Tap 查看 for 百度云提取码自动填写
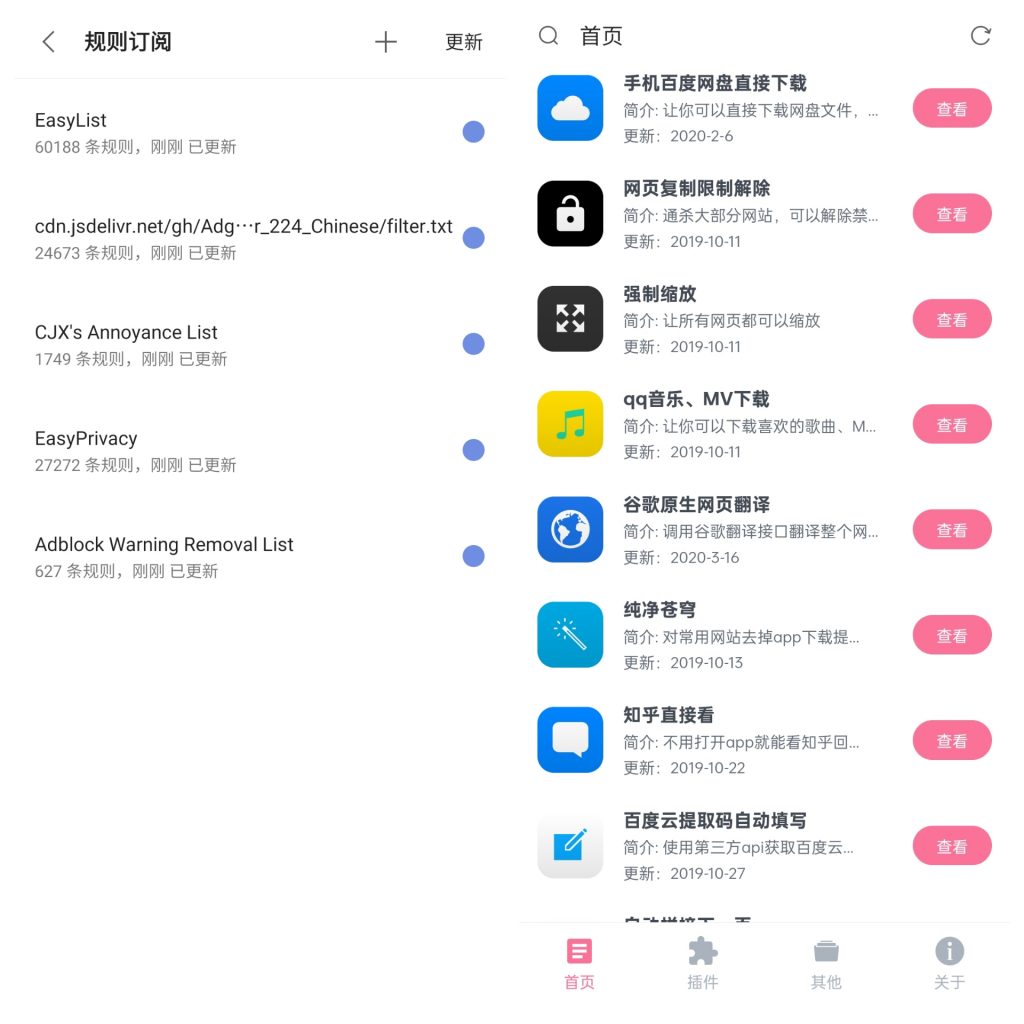Viewport: 1024px width, 1024px height. (951, 846)
